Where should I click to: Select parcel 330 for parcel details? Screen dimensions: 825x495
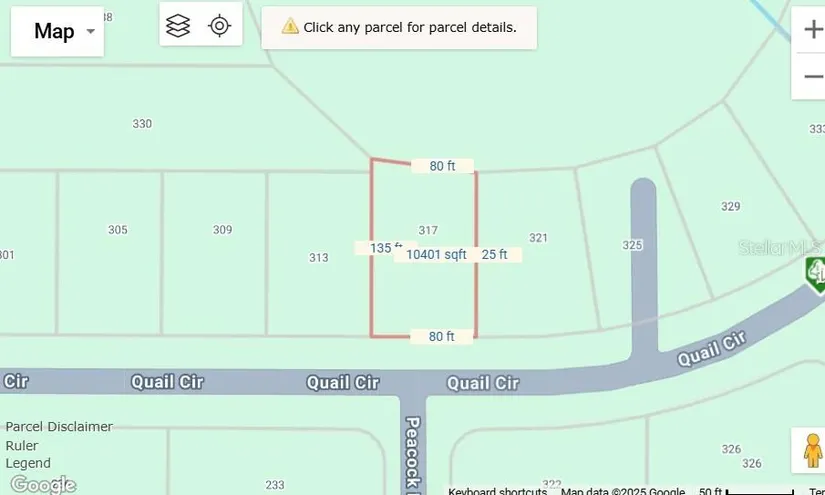142,124
